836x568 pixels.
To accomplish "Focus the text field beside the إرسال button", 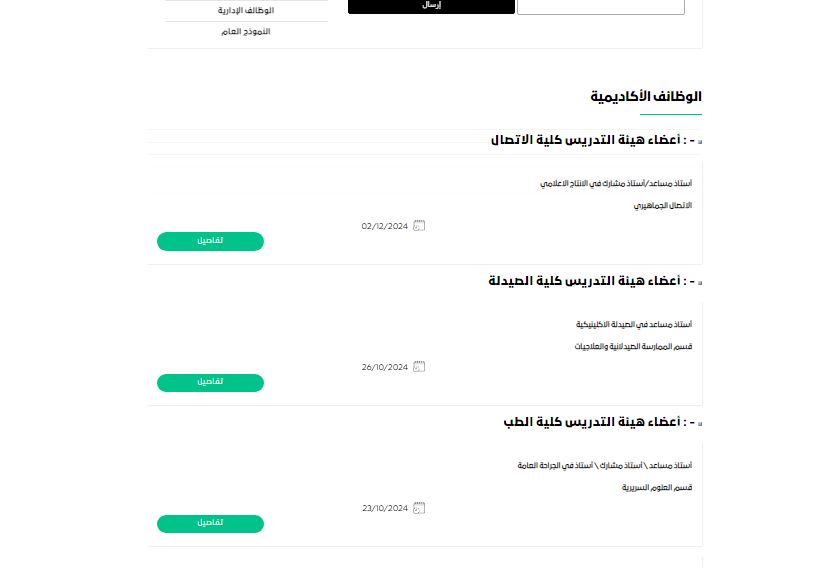I will pos(600,6).
